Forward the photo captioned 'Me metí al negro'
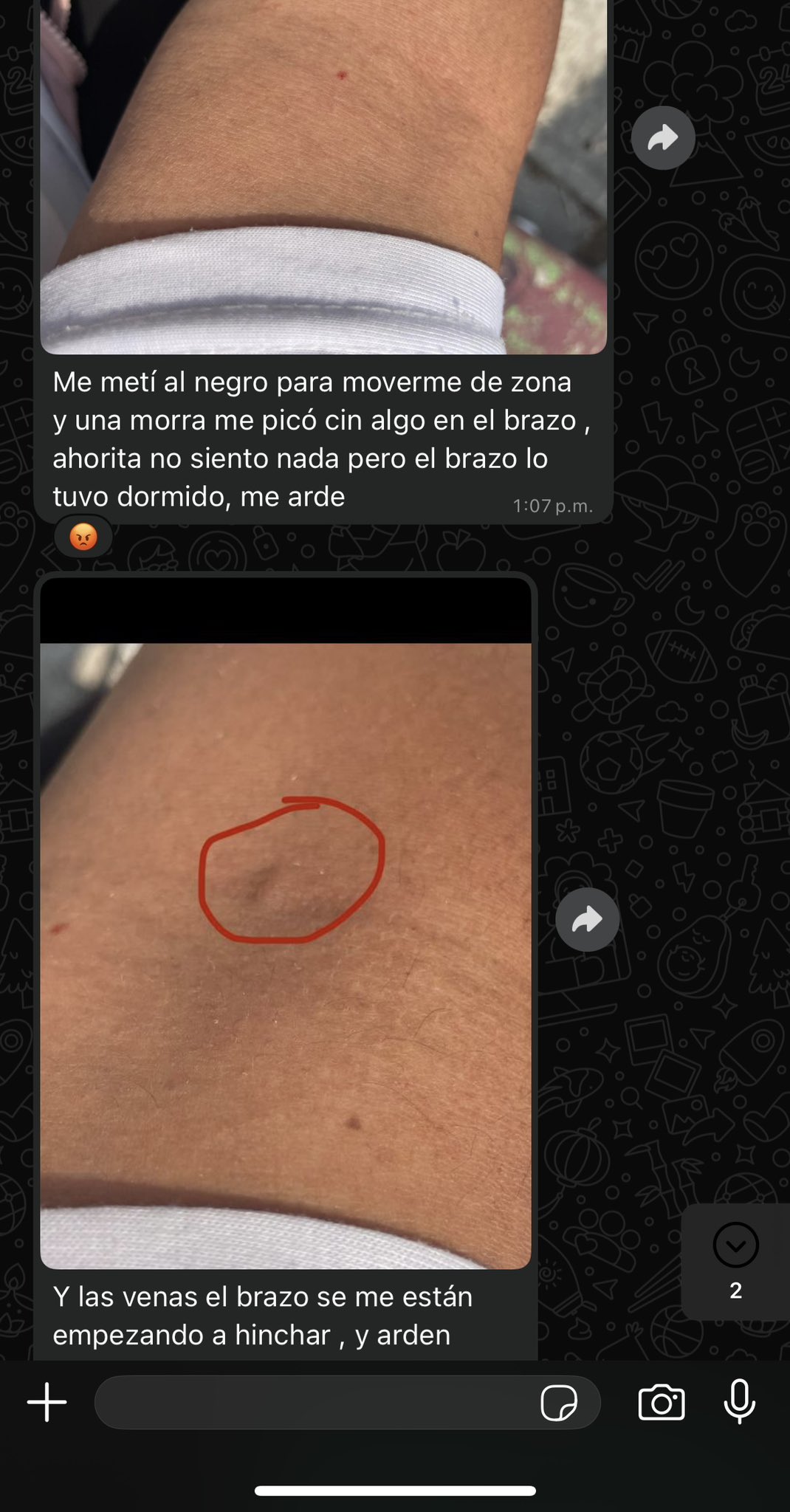Viewport: 790px width, 1512px height. click(x=662, y=138)
